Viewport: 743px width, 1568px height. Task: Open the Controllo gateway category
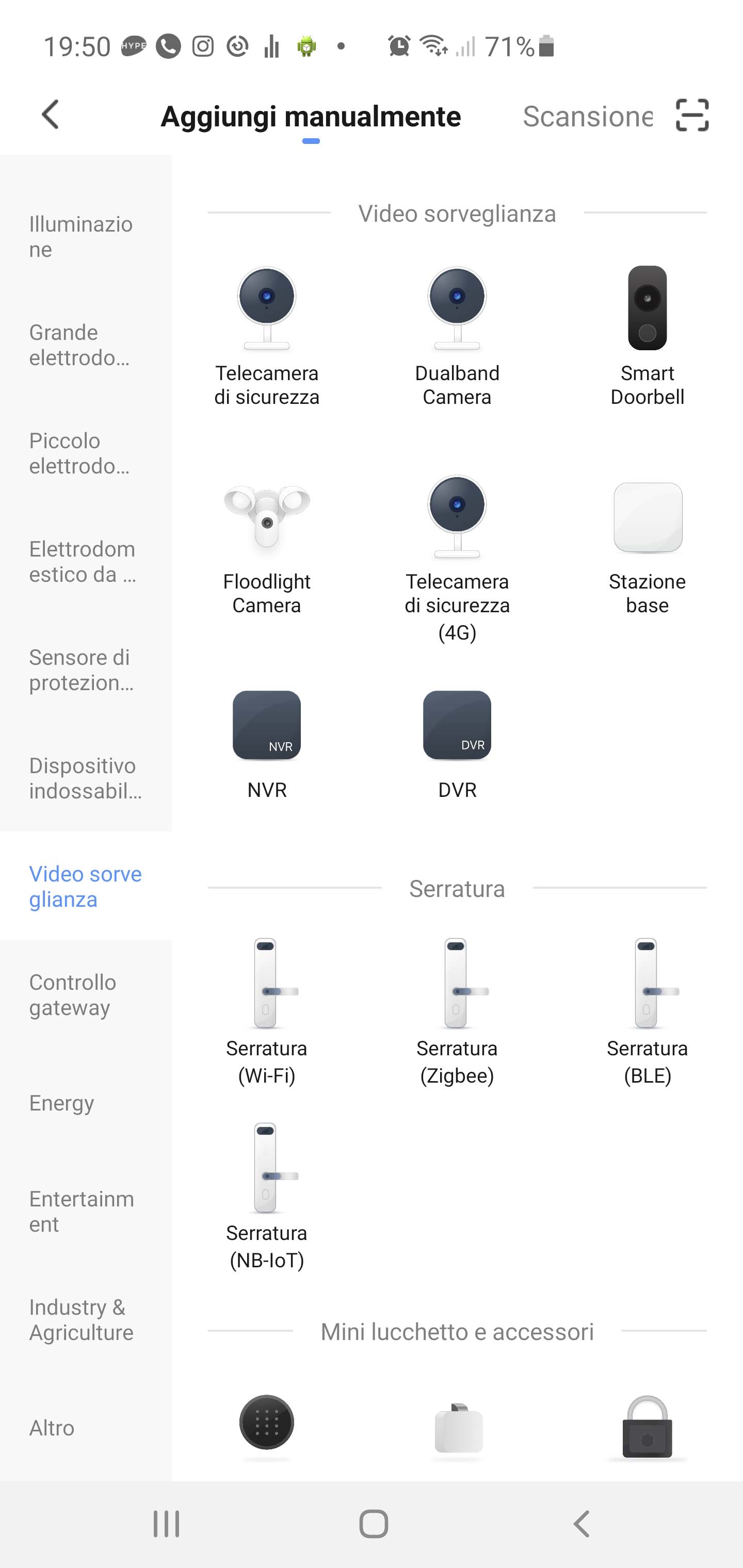(x=73, y=994)
